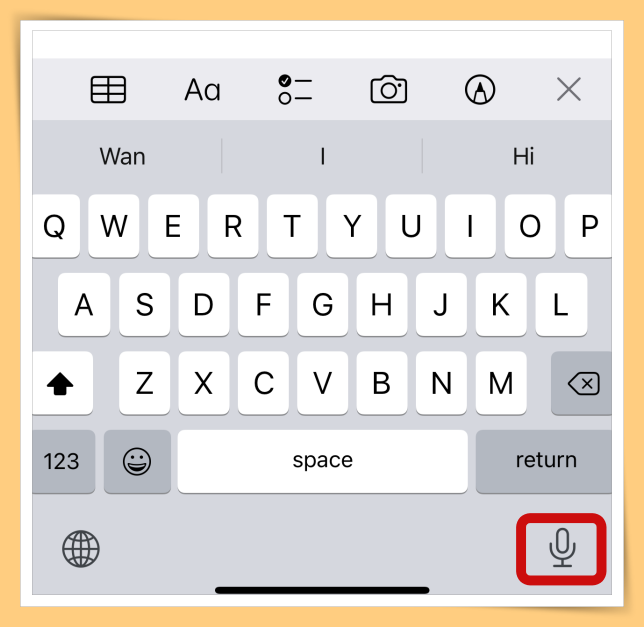
Task: Tap the space bar
Action: click(322, 461)
